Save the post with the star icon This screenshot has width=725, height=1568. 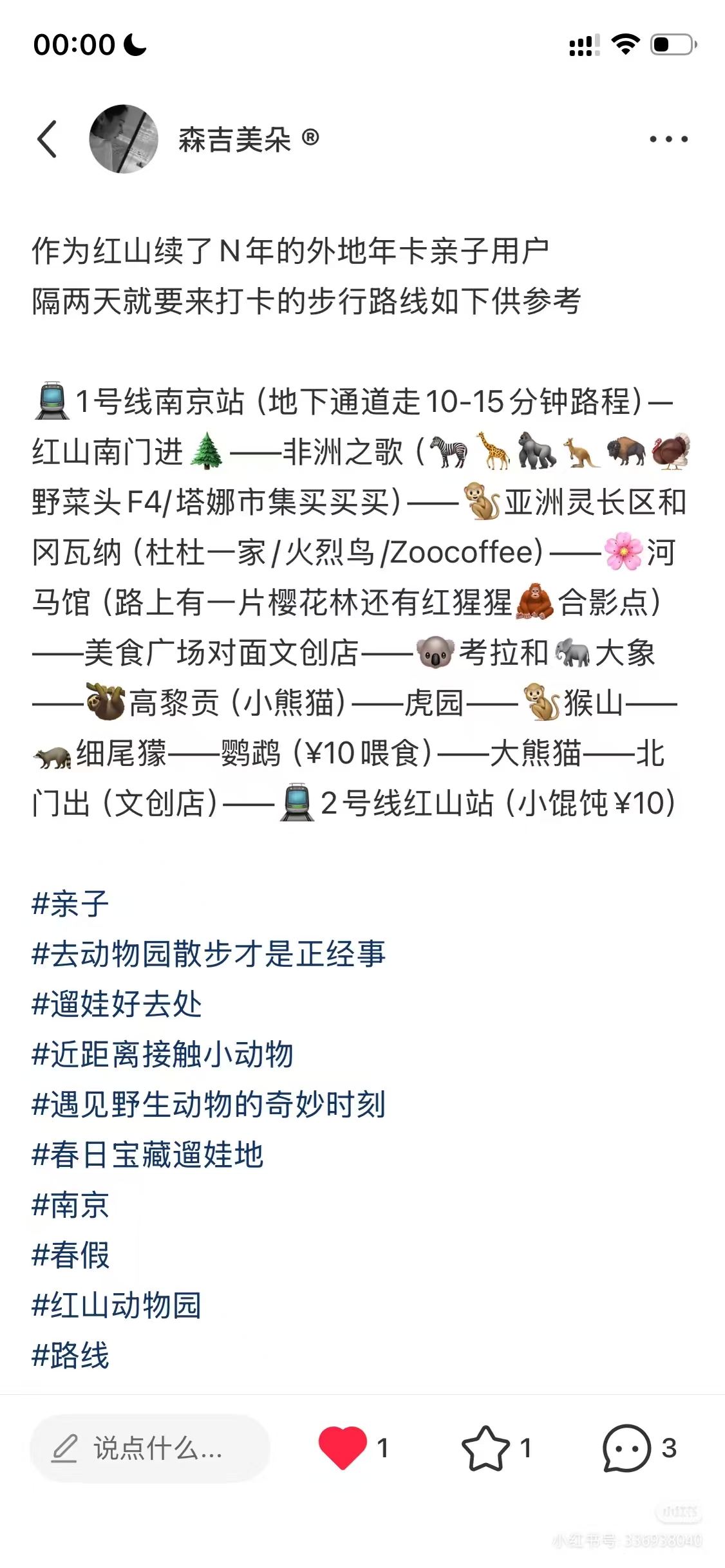coord(485,1448)
